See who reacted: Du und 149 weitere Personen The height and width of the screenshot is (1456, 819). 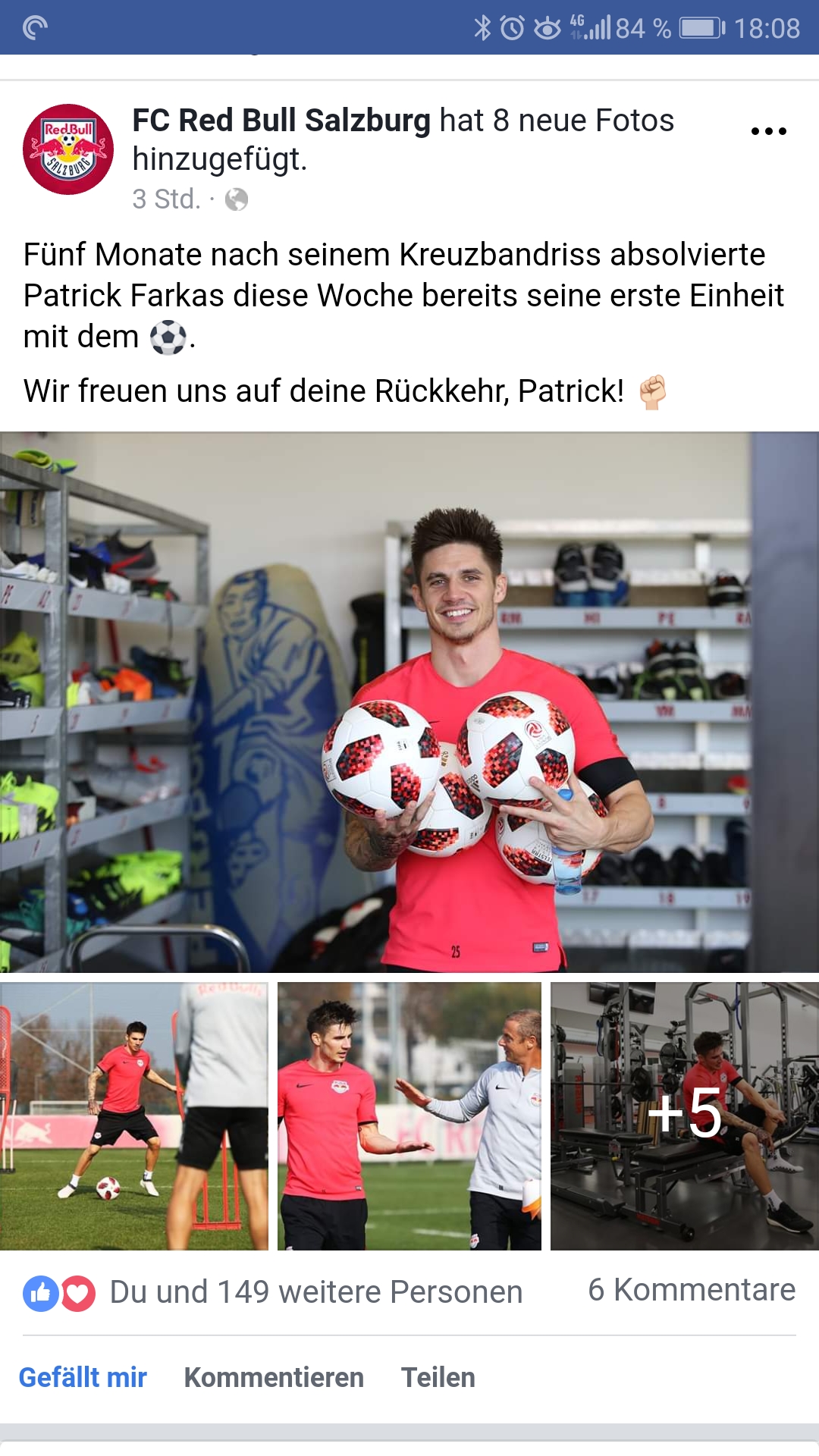tap(316, 1292)
